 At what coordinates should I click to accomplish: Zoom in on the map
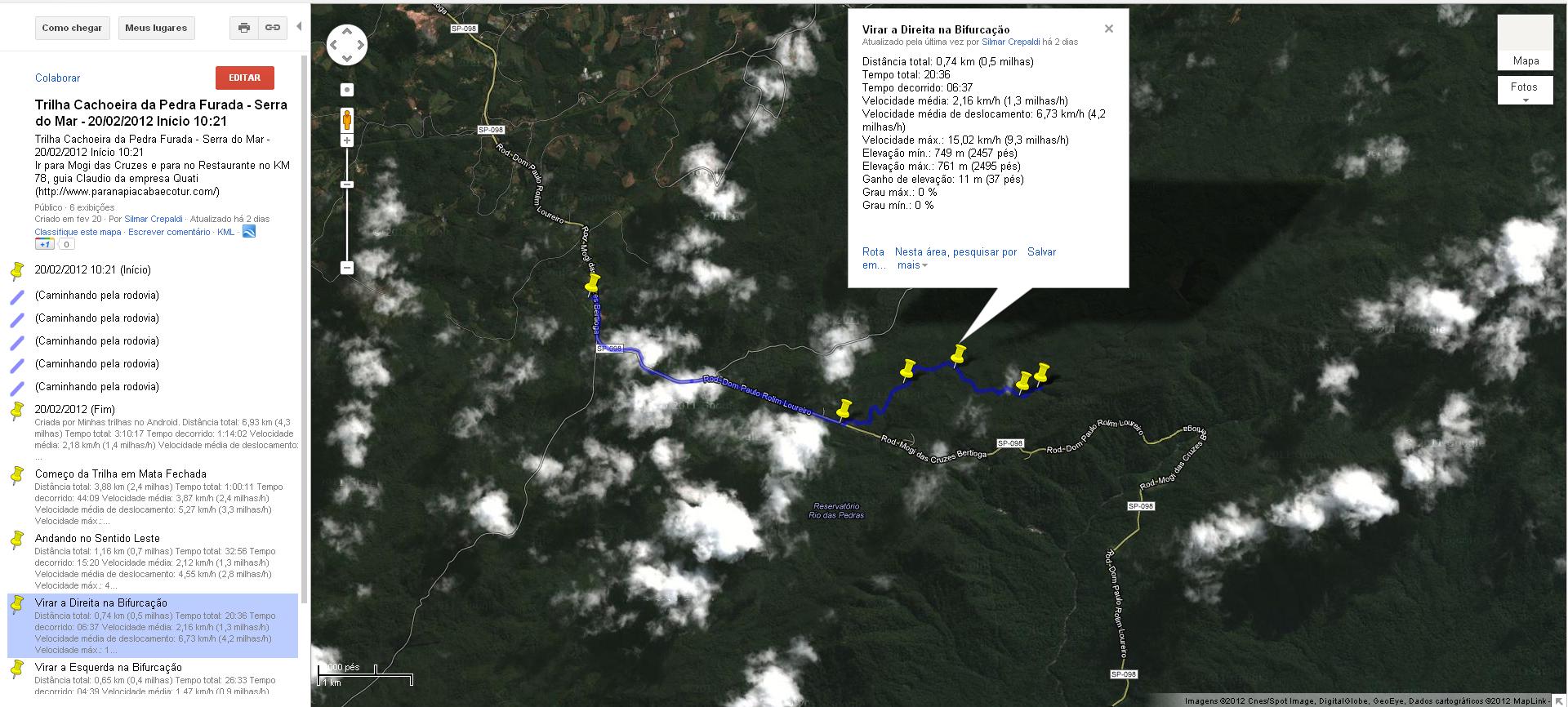347,141
